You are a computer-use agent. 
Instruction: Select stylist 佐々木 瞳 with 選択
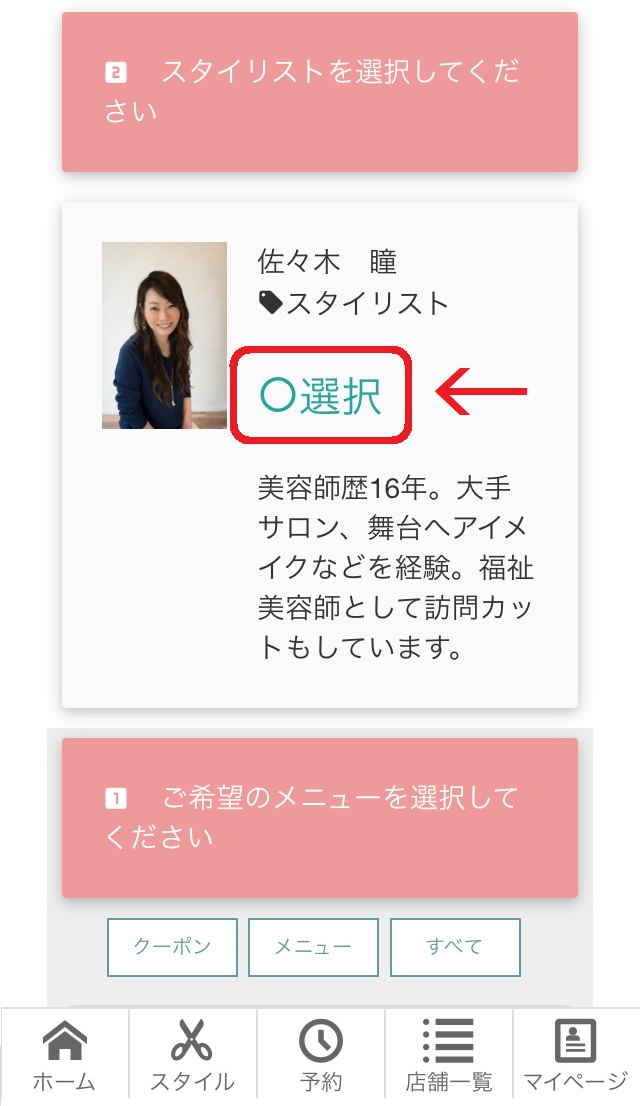click(321, 395)
